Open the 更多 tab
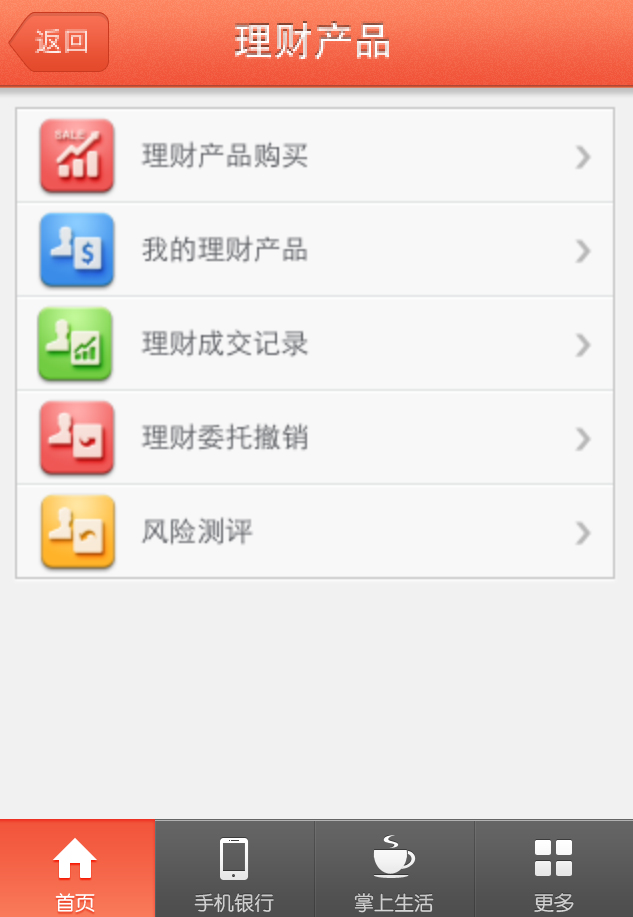Viewport: 633px width, 917px height. (553, 870)
